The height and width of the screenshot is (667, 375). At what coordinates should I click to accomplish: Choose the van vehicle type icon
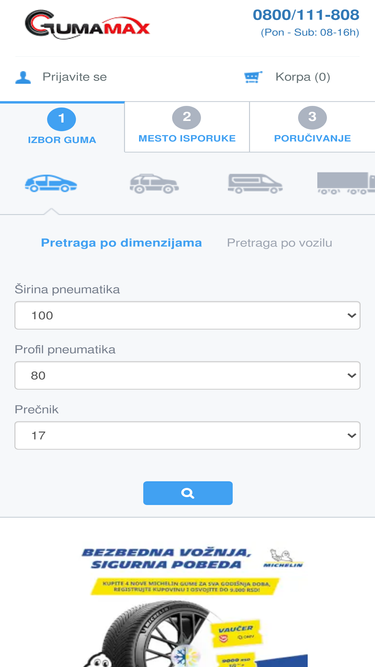click(255, 183)
